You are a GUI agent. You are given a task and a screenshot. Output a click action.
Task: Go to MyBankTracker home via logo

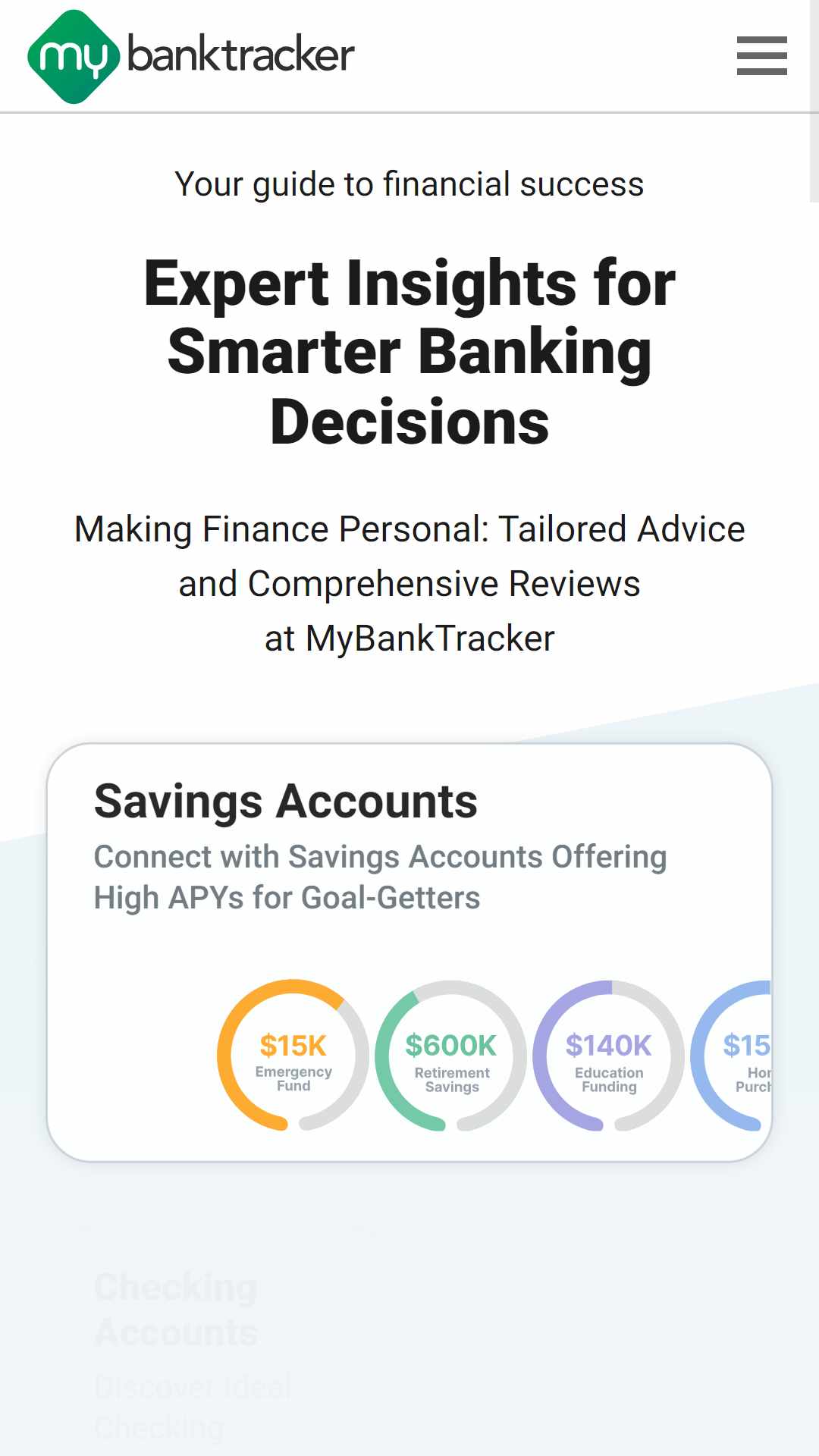(191, 56)
